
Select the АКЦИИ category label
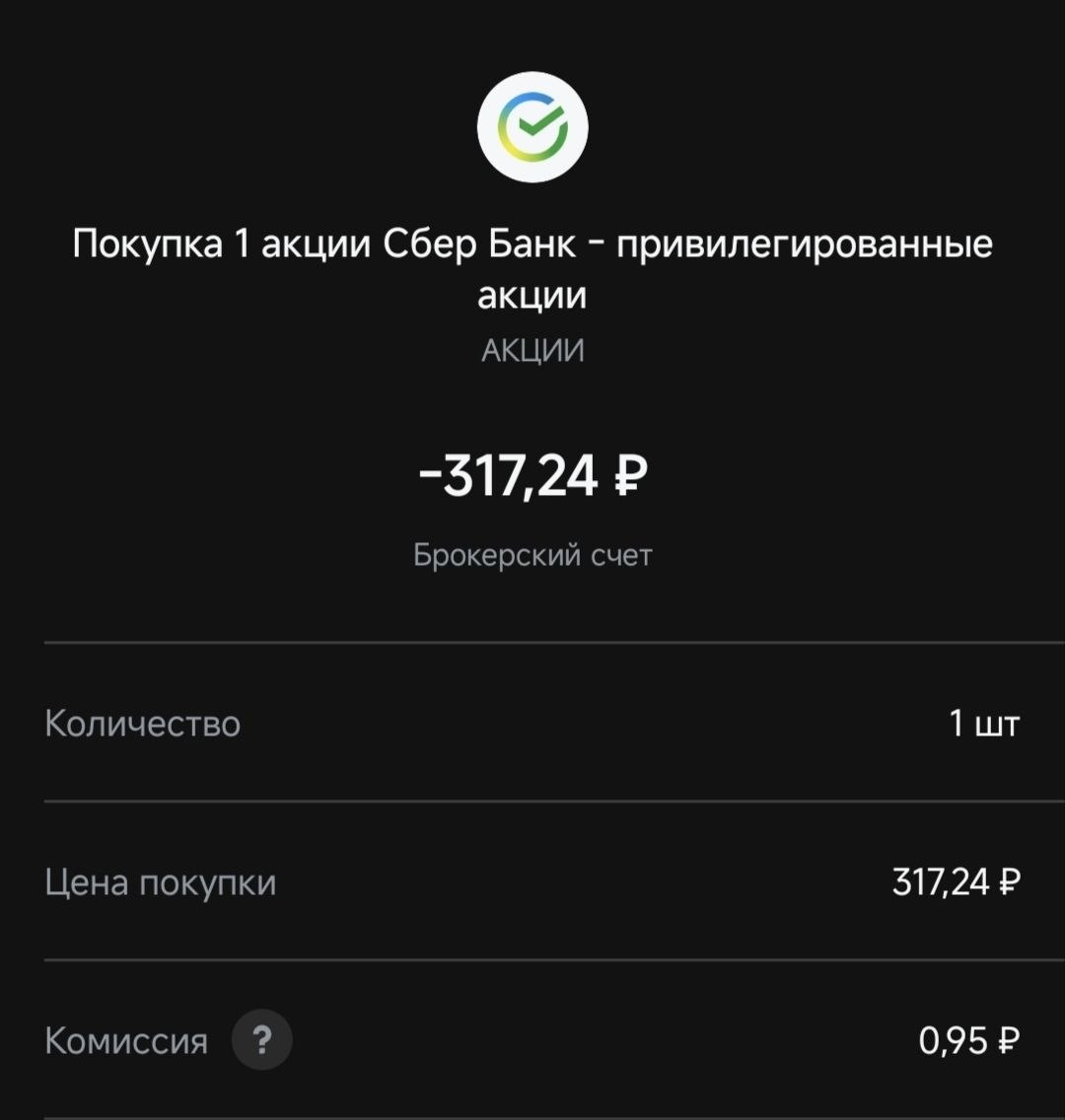[x=532, y=348]
